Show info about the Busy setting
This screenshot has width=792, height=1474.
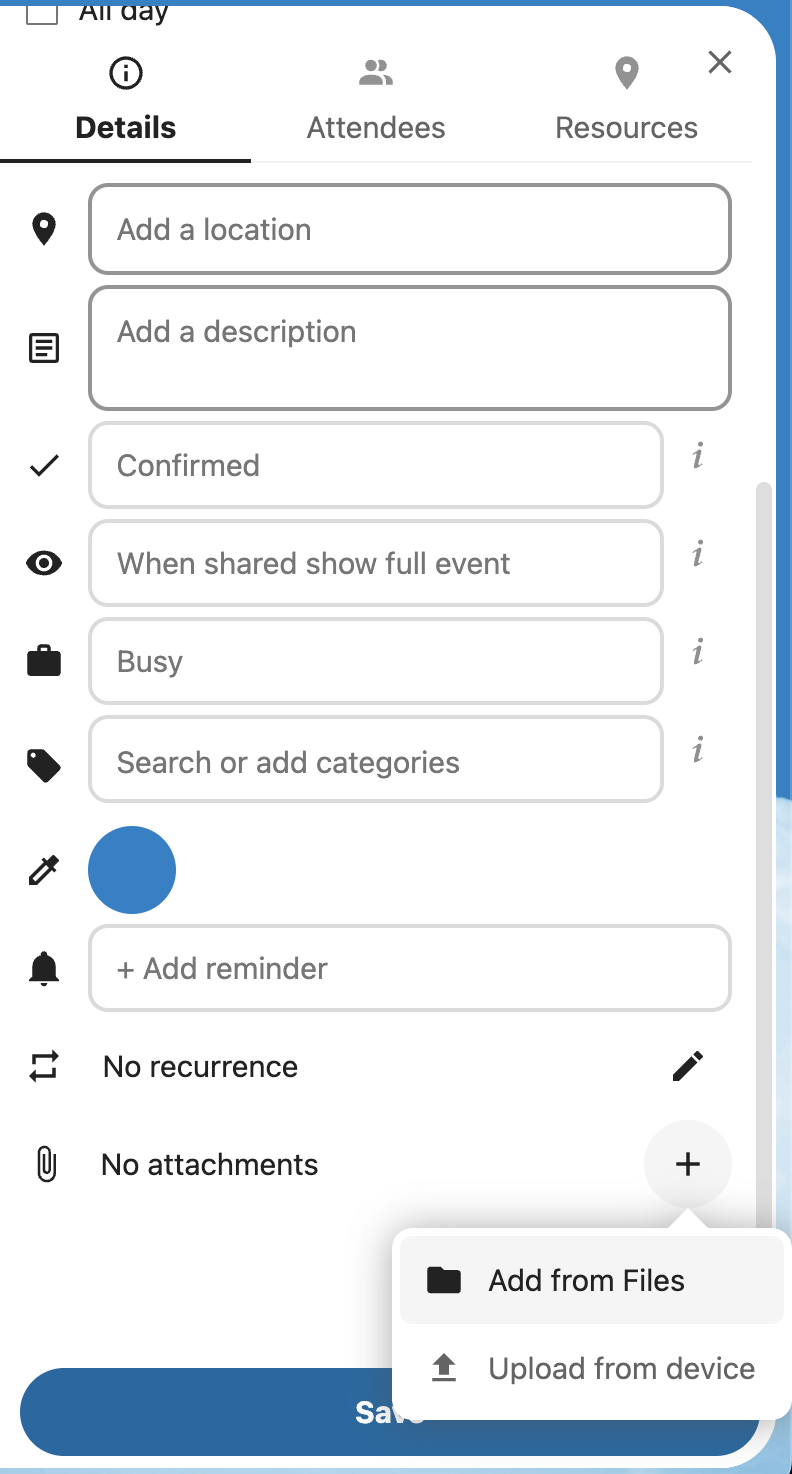click(698, 653)
